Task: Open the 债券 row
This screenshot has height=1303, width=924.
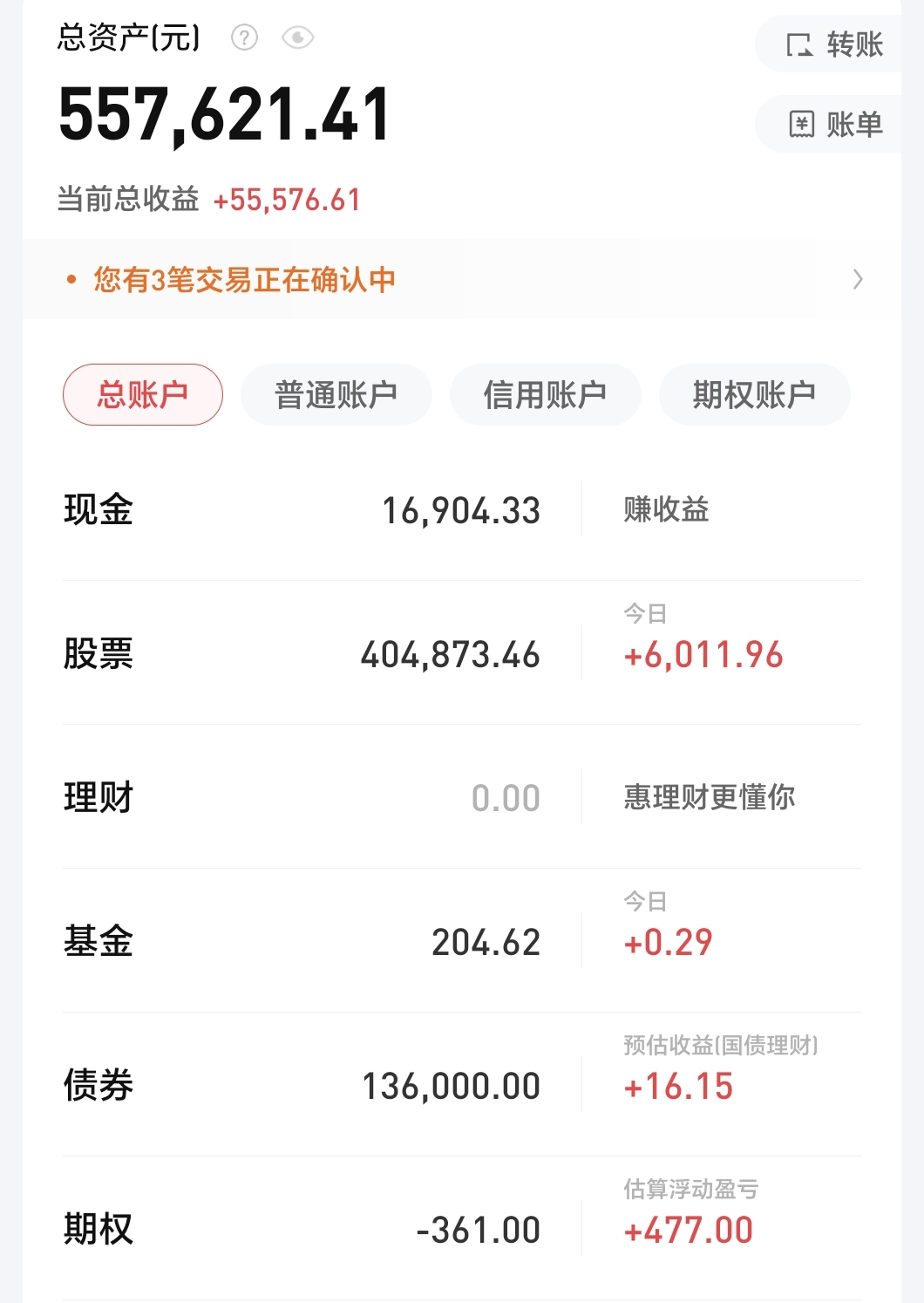Action: tap(305, 1086)
